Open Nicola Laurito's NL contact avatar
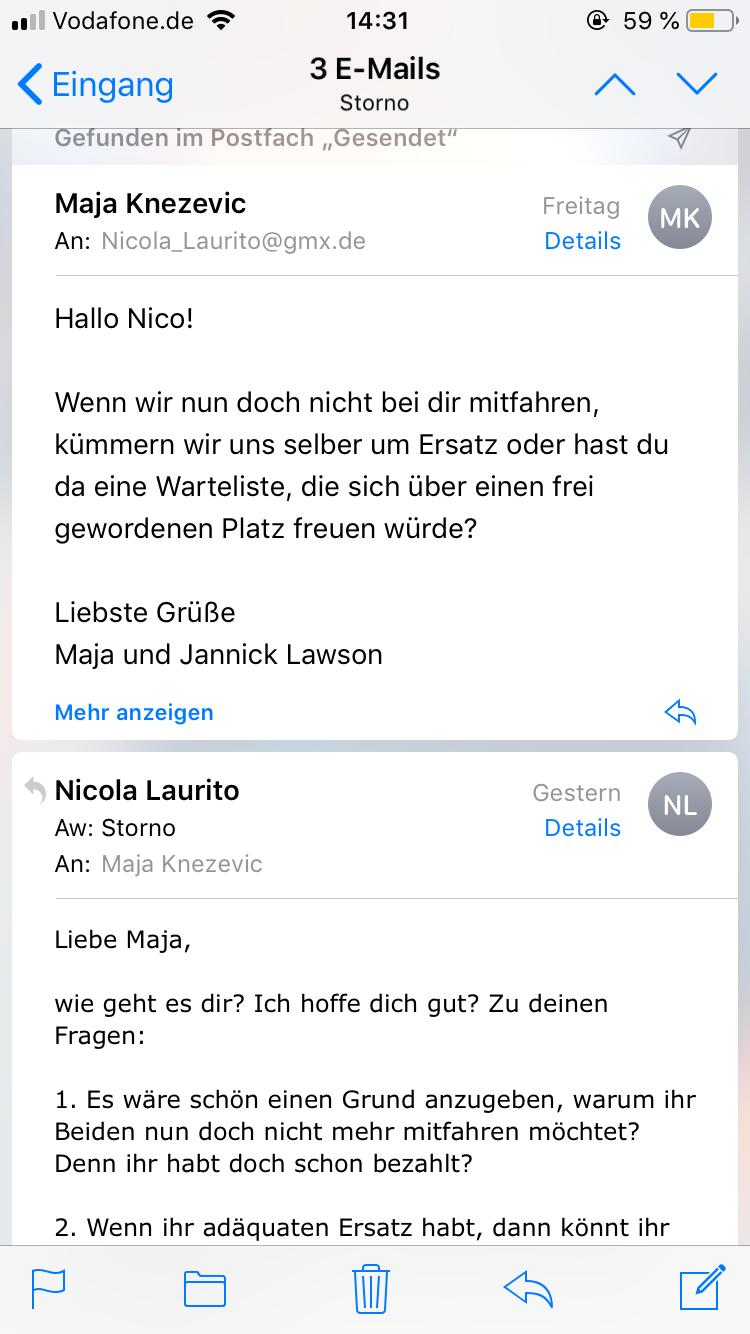Viewport: 750px width, 1334px height. 680,805
